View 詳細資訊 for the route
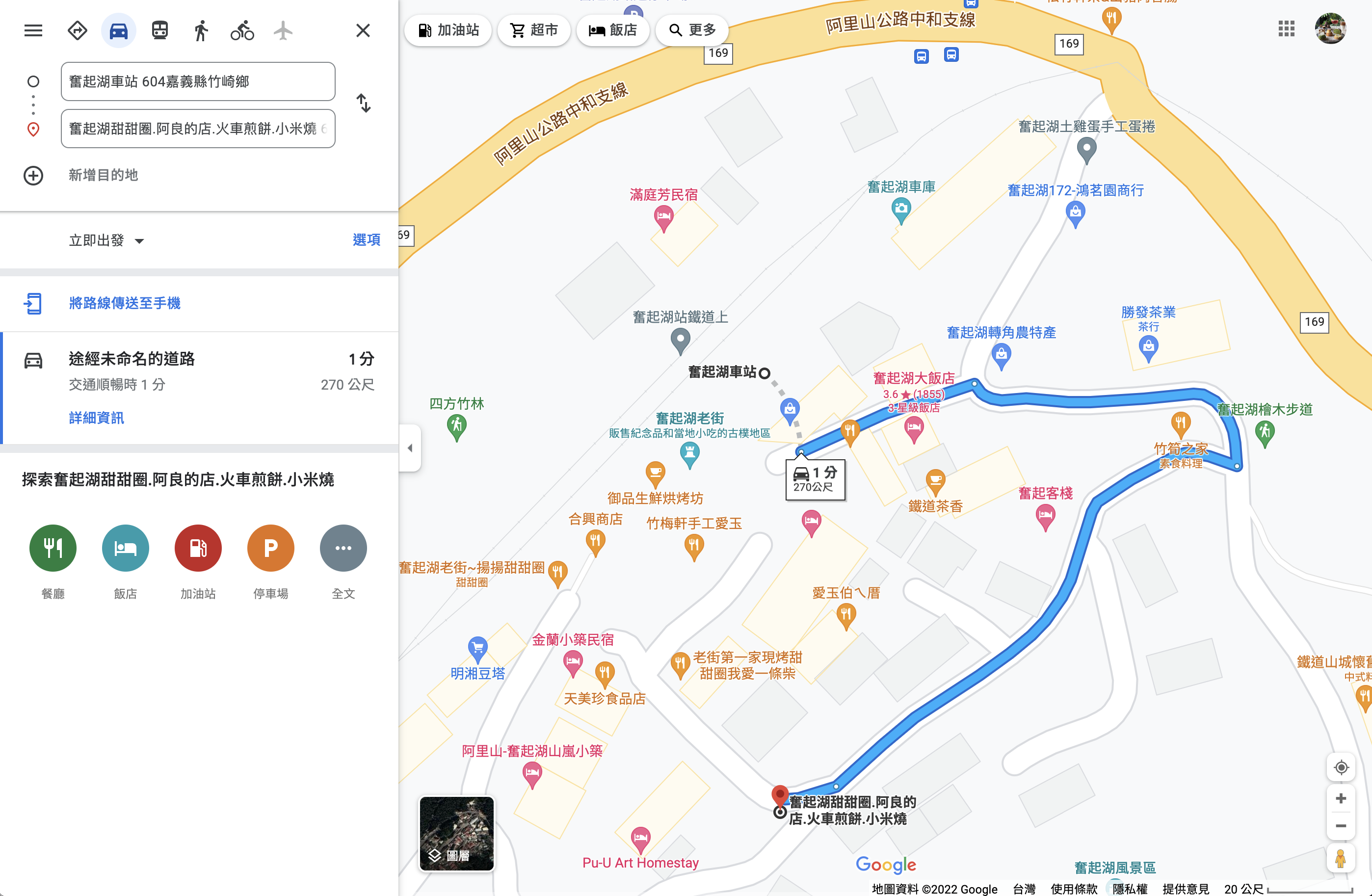This screenshot has height=896, width=1372. (96, 418)
